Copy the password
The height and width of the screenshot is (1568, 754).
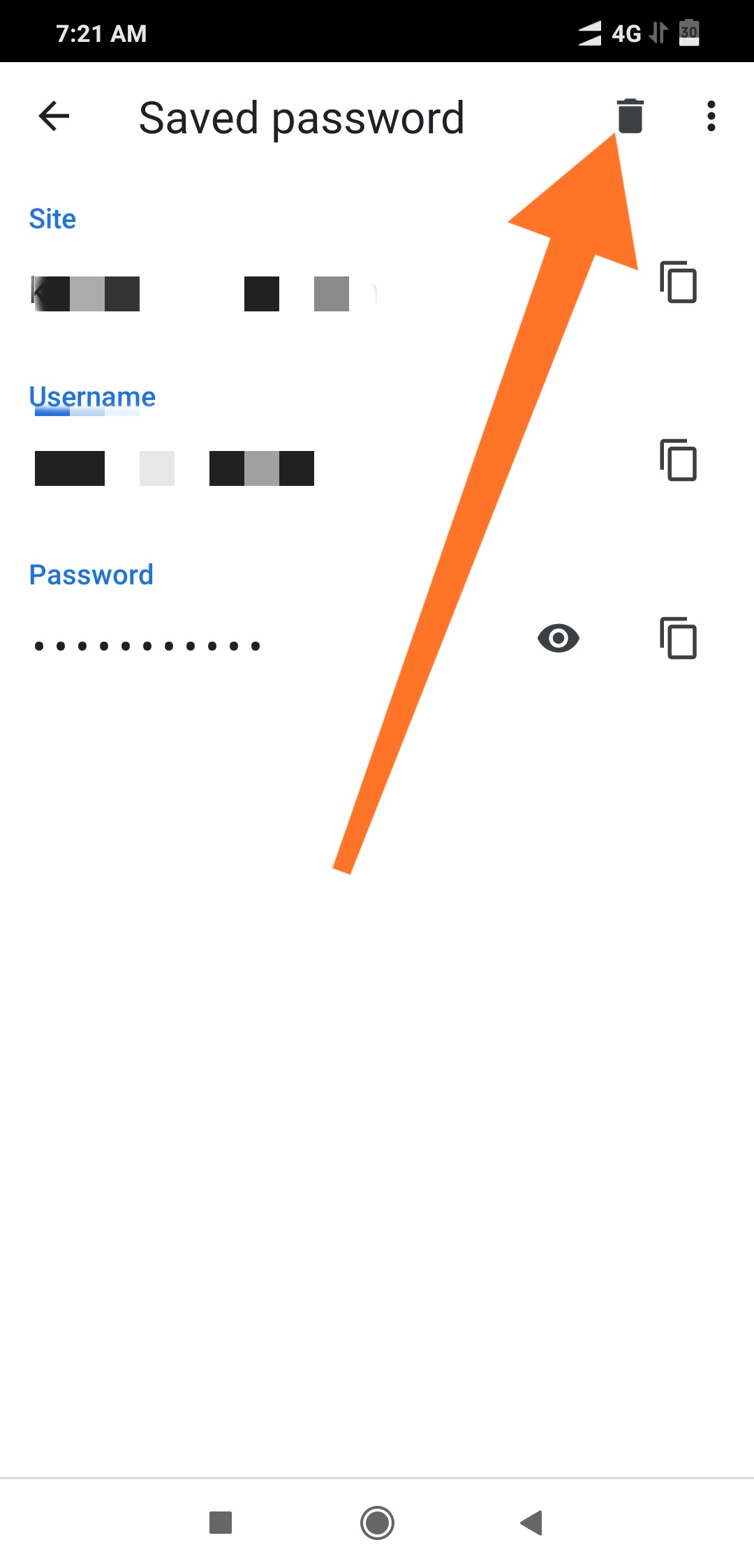678,638
